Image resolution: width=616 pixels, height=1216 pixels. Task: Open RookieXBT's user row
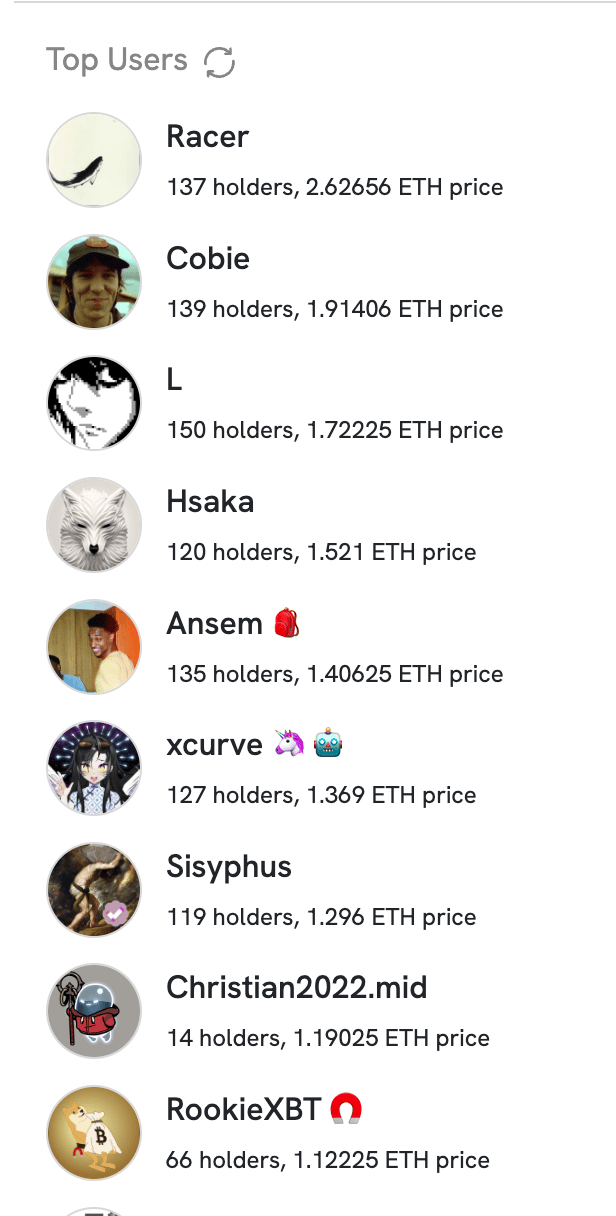click(308, 1132)
